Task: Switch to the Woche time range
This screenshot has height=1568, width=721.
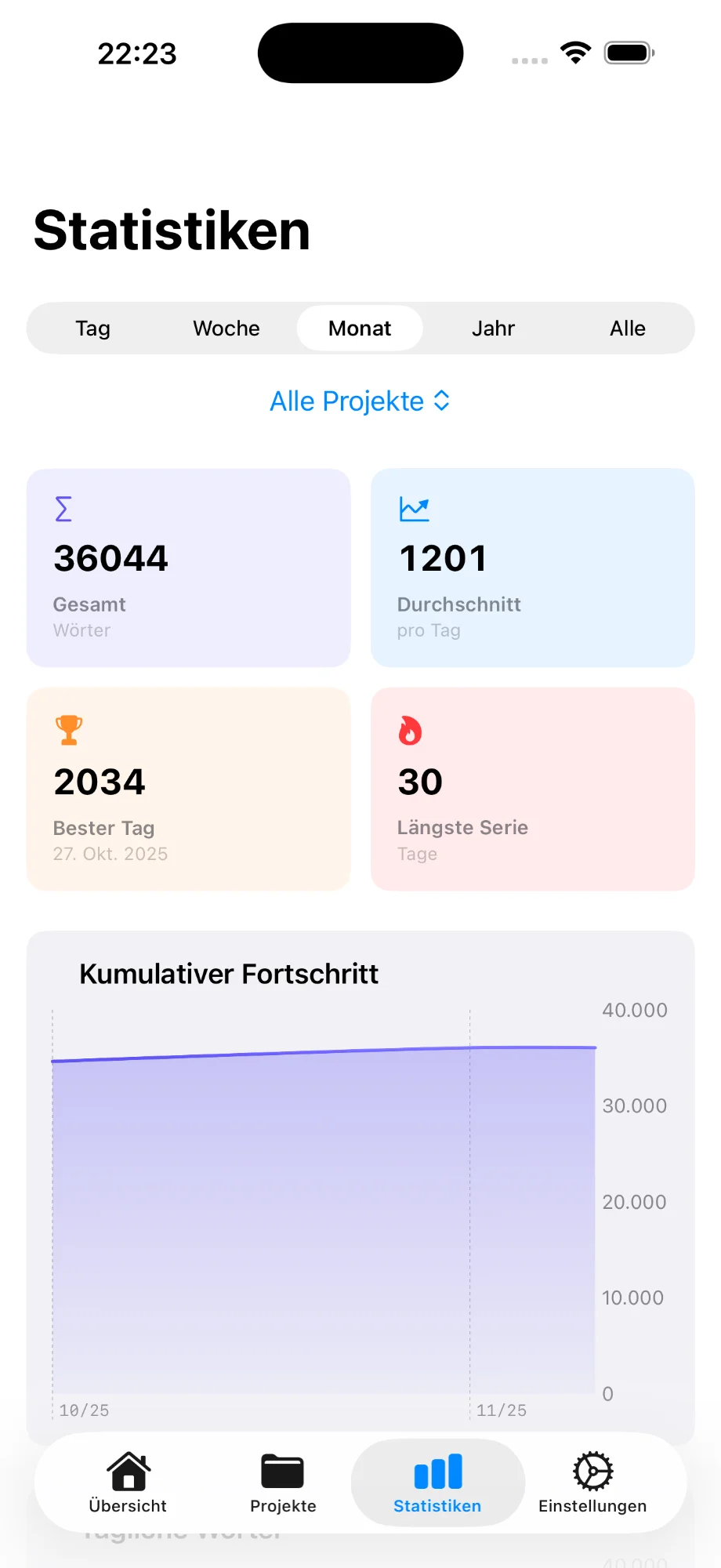Action: coord(226,328)
